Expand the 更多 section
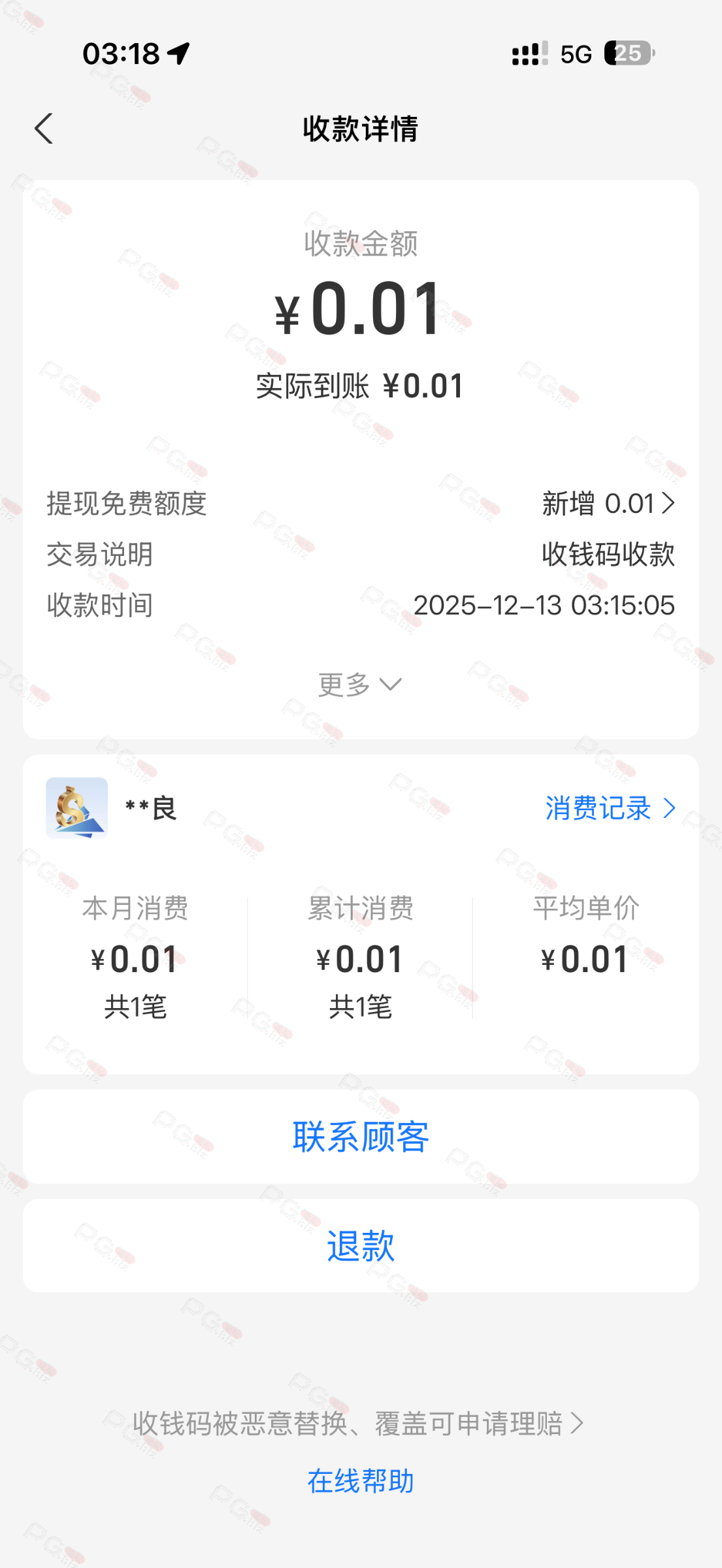The width and height of the screenshot is (722, 1568). (x=360, y=685)
